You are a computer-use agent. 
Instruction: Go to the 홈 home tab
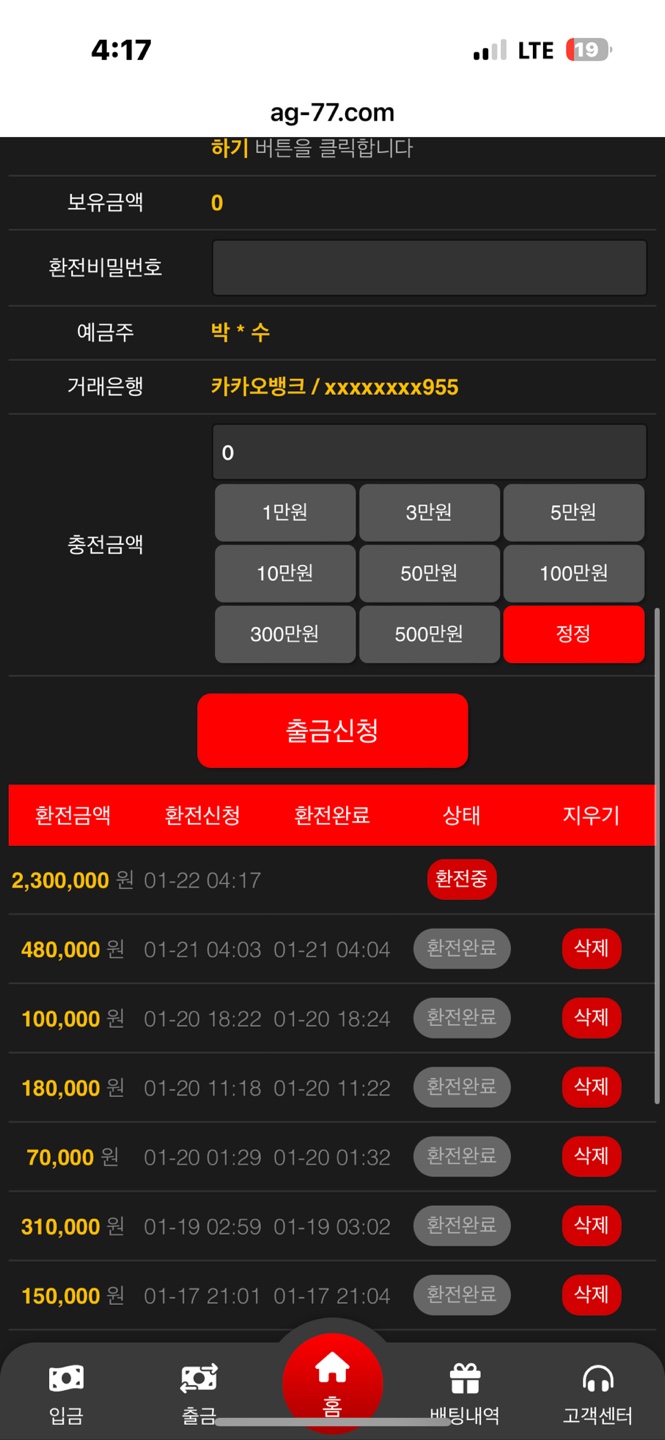[332, 1384]
